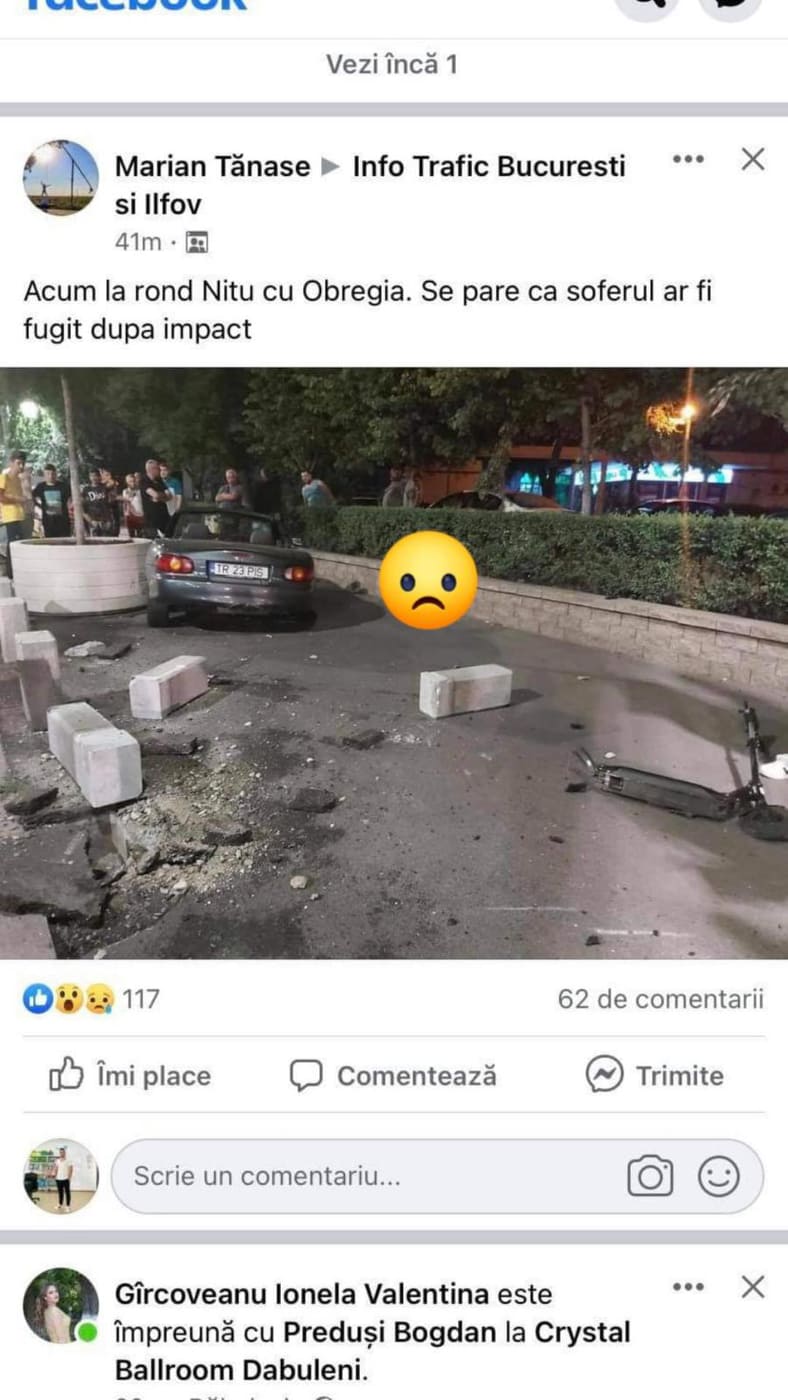The height and width of the screenshot is (1400, 788).
Task: Open Gîrcoveanu Ionela Valentina's profile
Action: (302, 1294)
